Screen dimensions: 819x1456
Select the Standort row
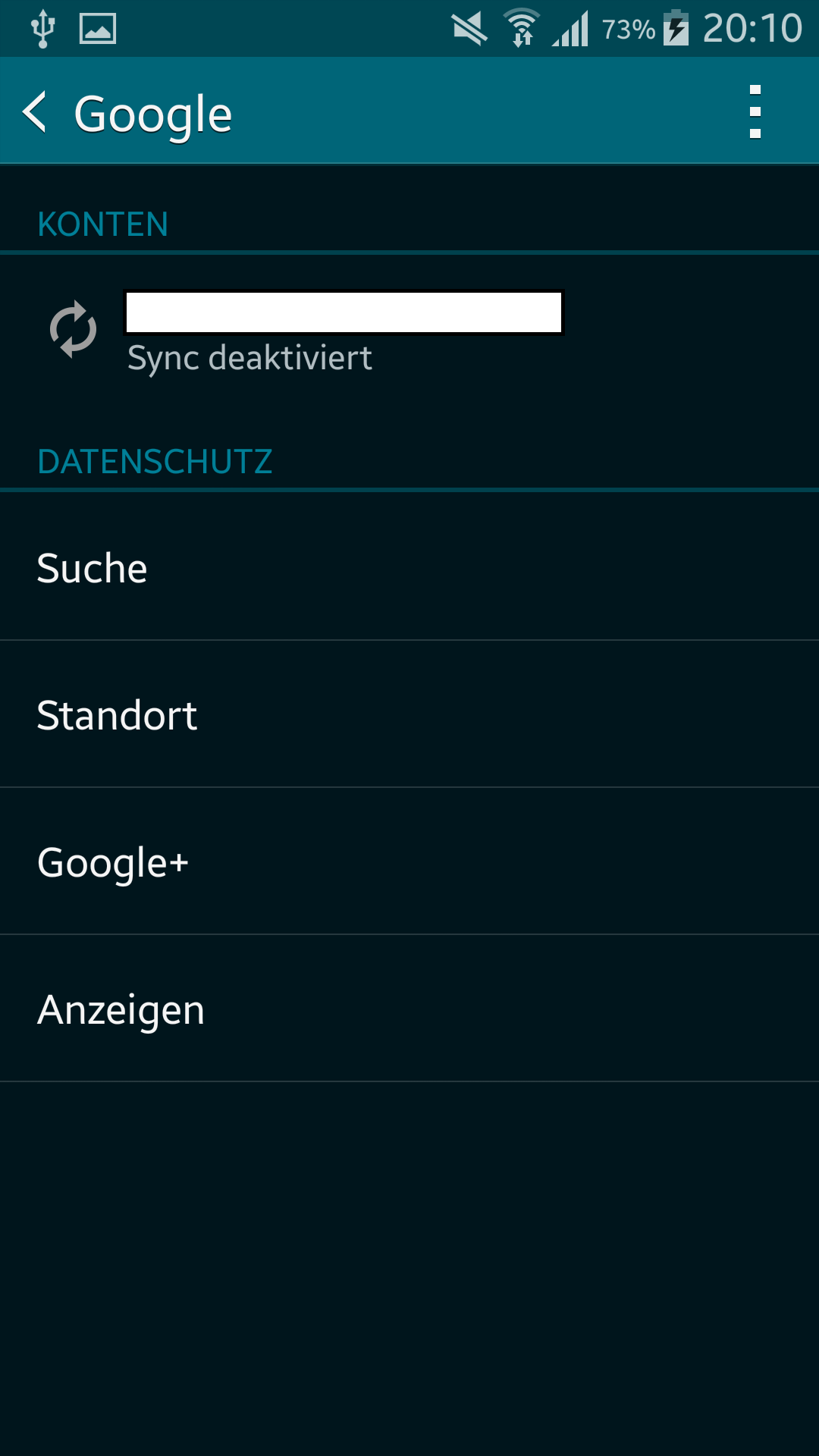click(409, 714)
